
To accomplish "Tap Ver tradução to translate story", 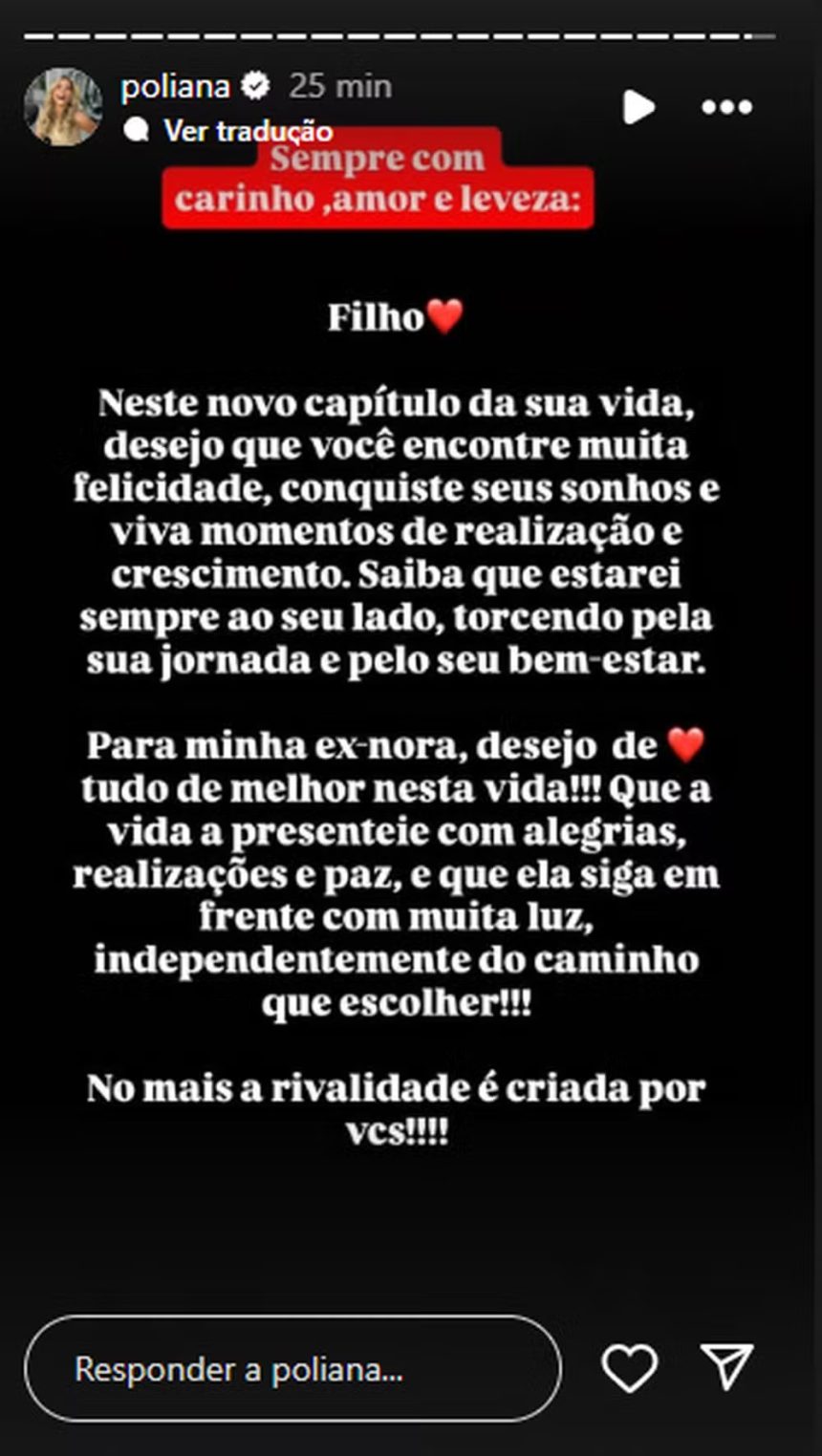I will click(x=247, y=131).
